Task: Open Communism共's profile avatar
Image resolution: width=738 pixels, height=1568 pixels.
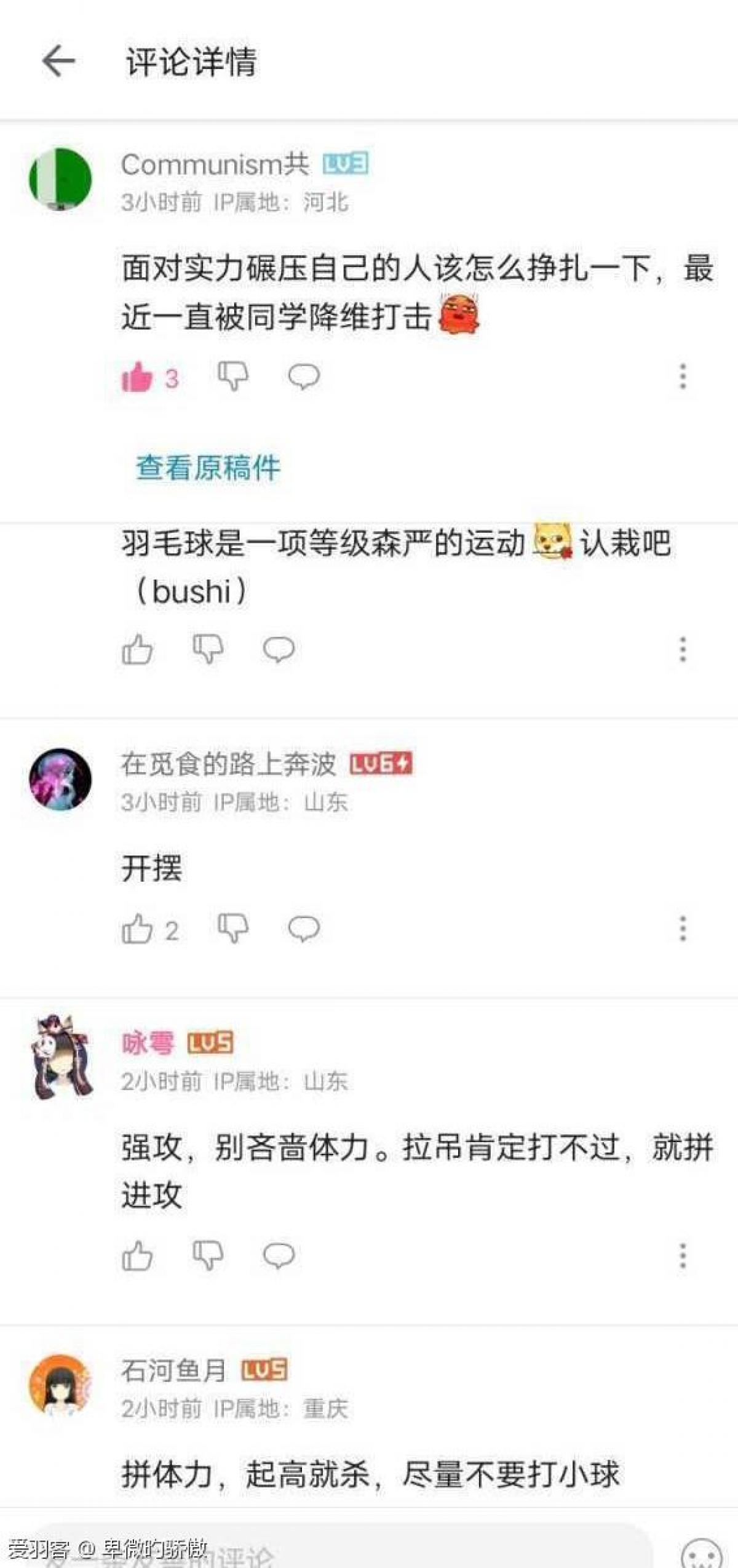Action: (x=60, y=179)
